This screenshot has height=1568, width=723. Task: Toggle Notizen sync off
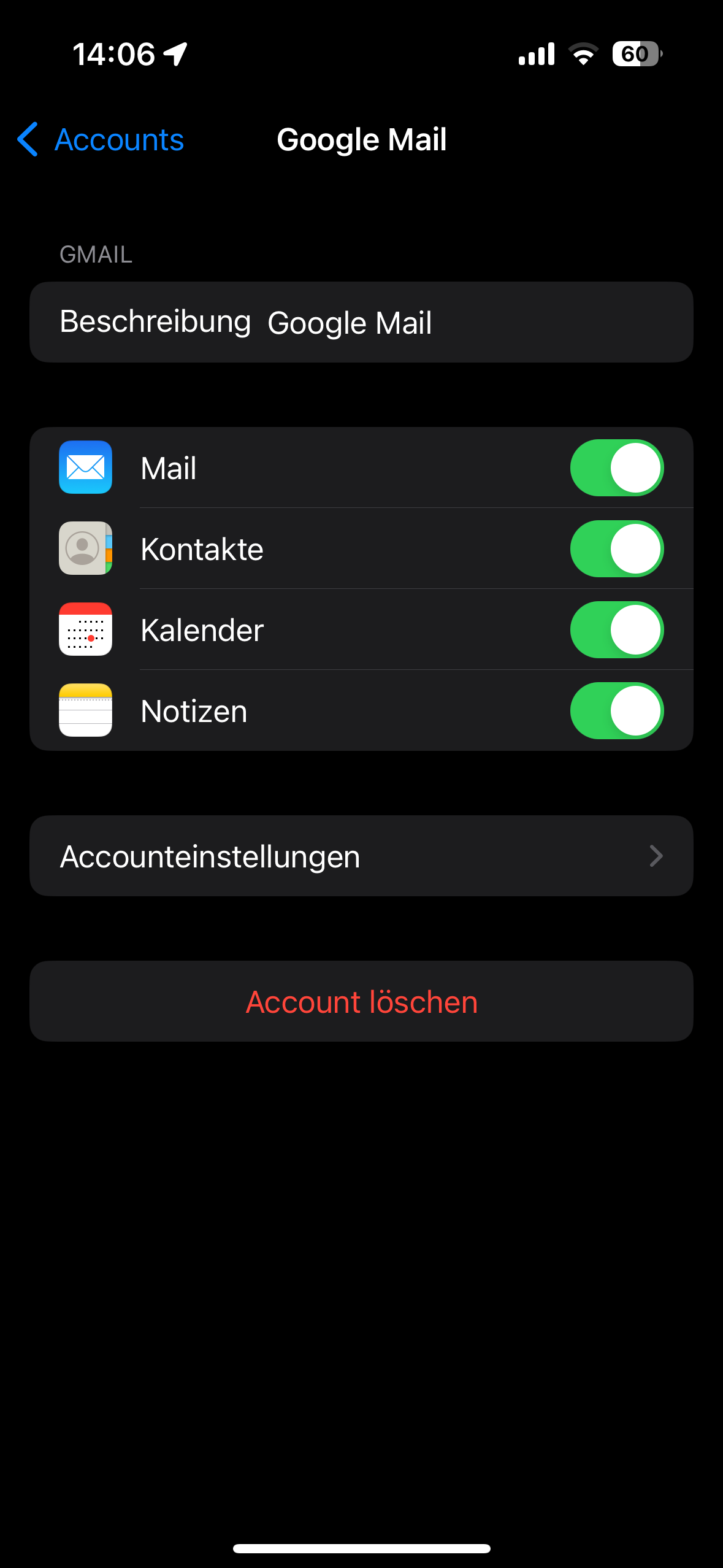click(x=616, y=711)
